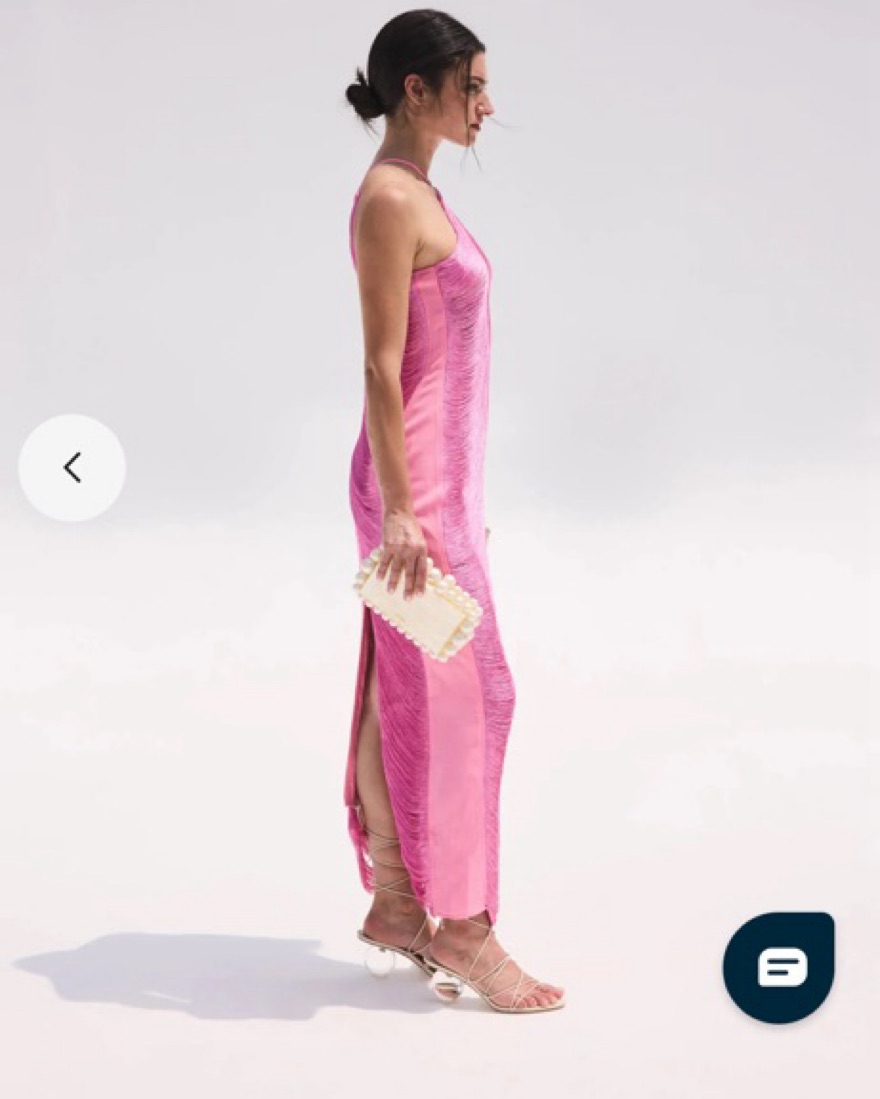Open the live chat support bubble
Image resolution: width=880 pixels, height=1099 pixels.
pyautogui.click(x=778, y=967)
